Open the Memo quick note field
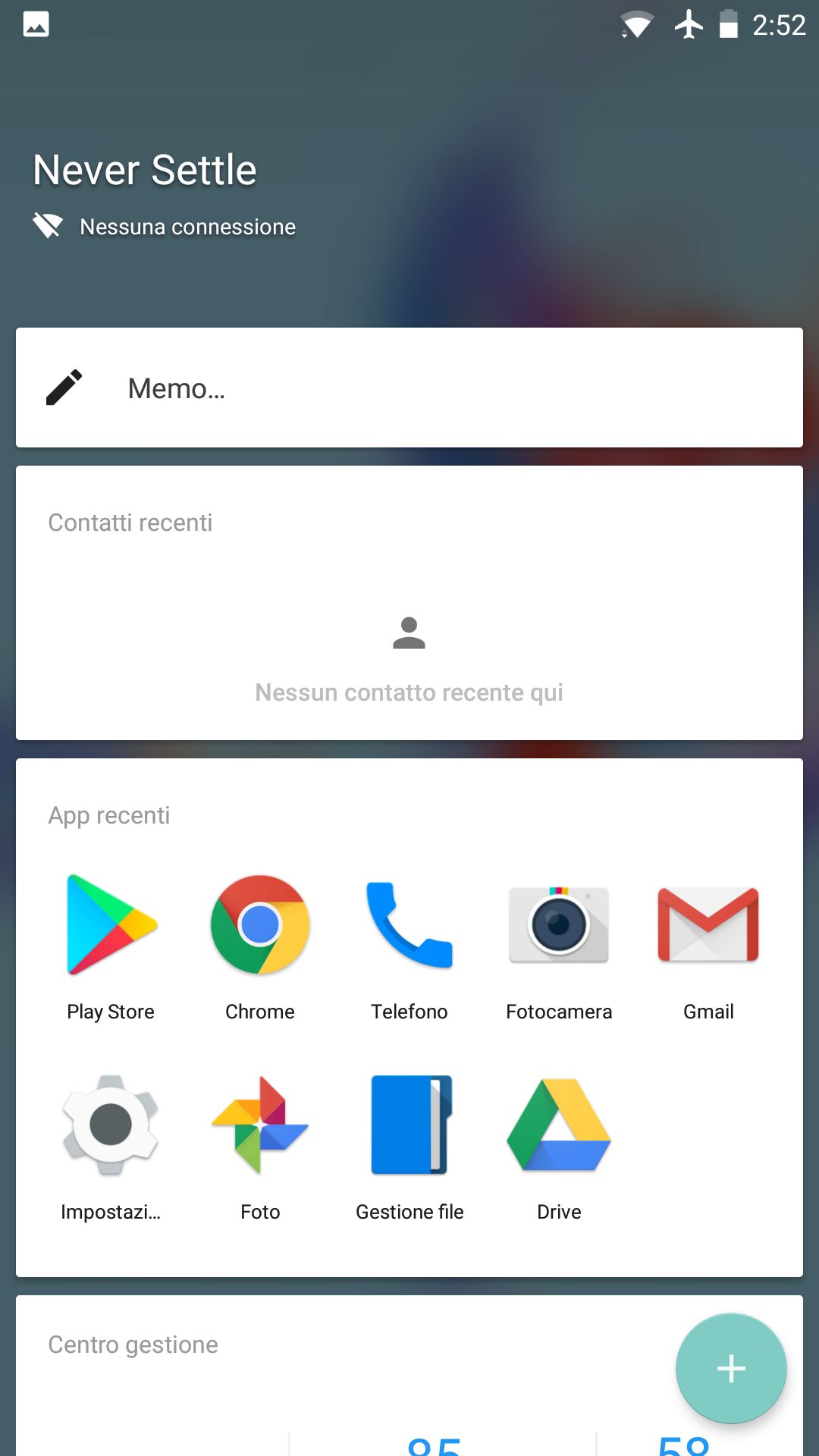The height and width of the screenshot is (1456, 819). (409, 388)
